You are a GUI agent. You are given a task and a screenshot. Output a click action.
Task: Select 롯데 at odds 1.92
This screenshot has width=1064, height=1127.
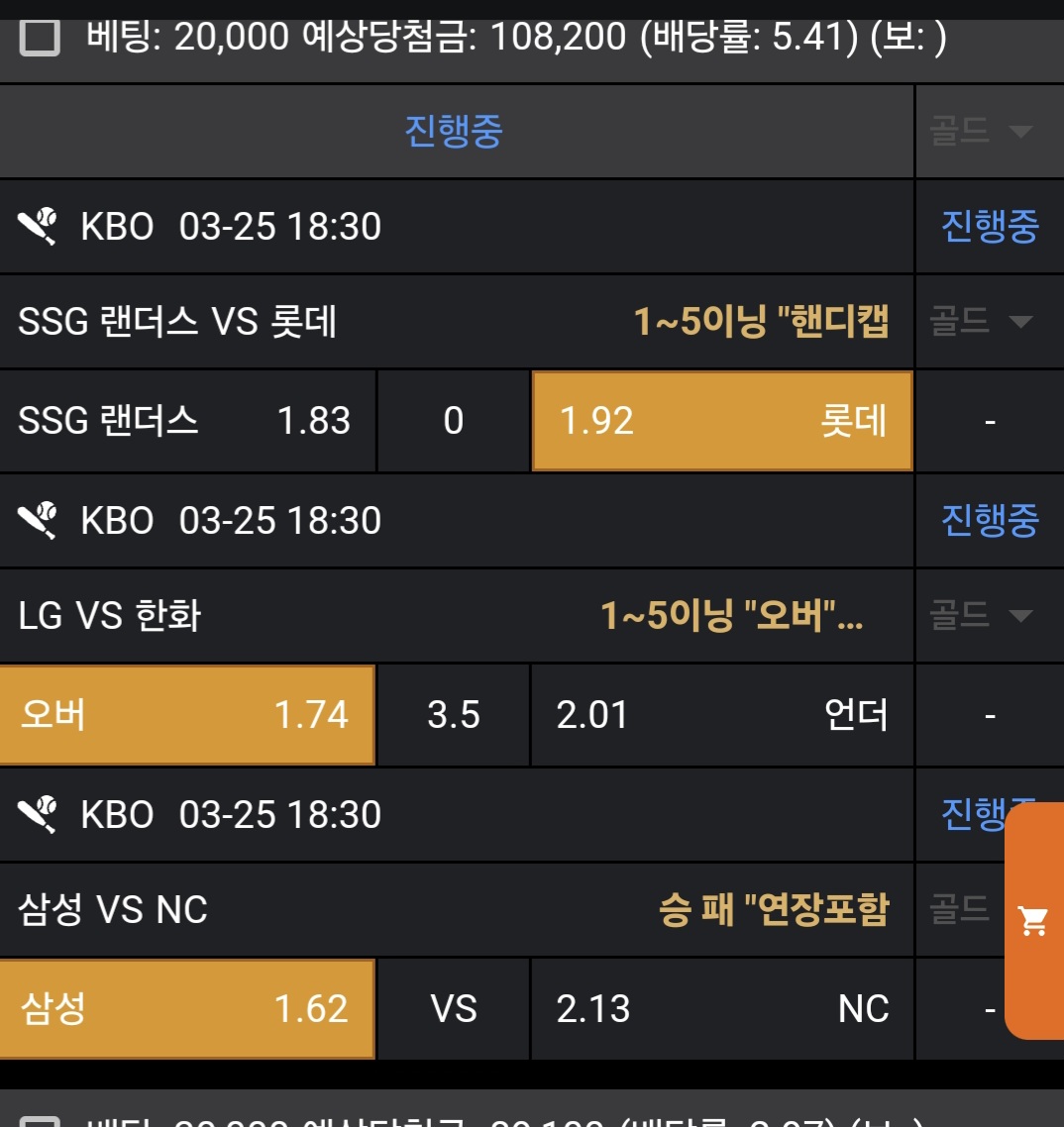click(721, 421)
